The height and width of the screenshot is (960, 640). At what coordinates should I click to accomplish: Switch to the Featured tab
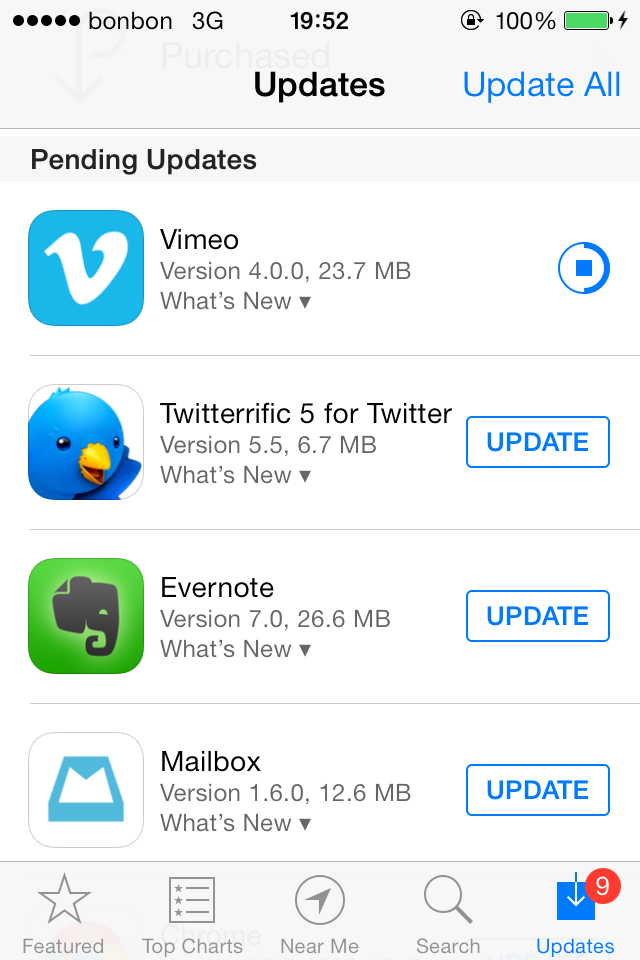(x=63, y=914)
